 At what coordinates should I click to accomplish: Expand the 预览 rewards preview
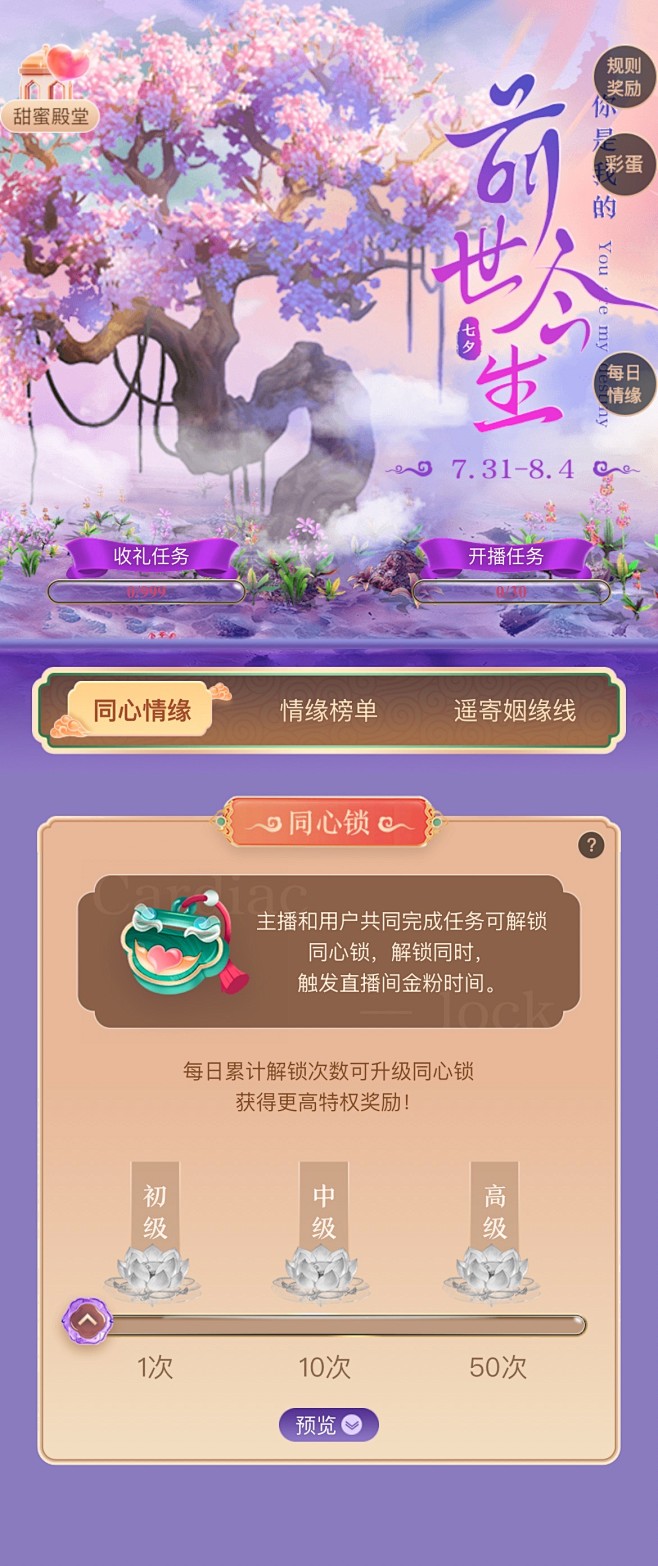328,1425
